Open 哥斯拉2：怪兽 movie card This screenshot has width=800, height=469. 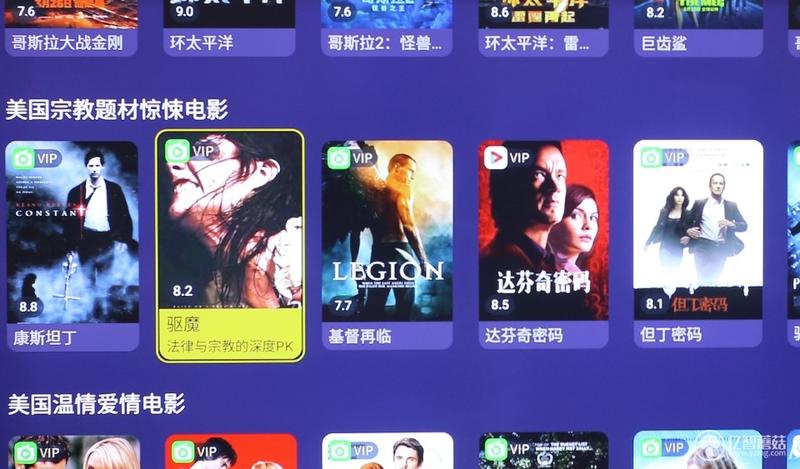(x=386, y=28)
